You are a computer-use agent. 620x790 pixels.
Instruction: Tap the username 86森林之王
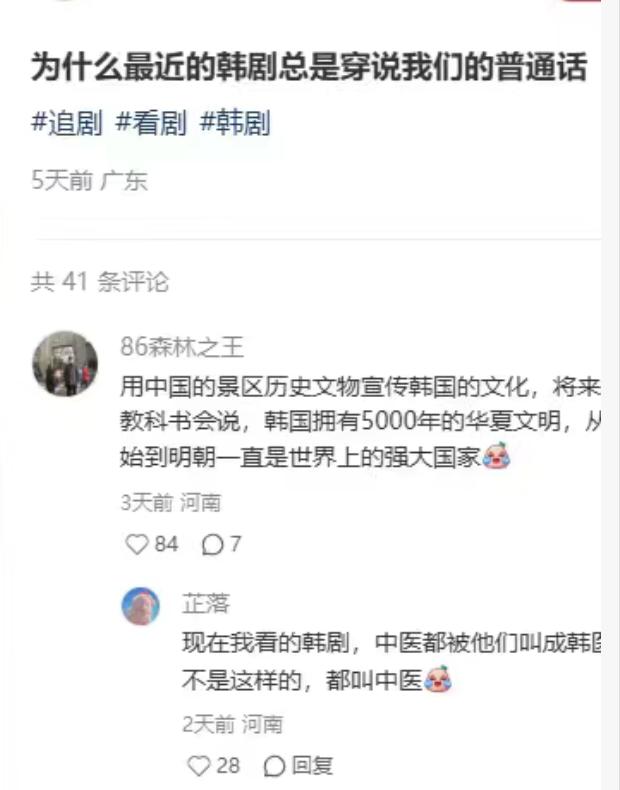[x=181, y=347]
